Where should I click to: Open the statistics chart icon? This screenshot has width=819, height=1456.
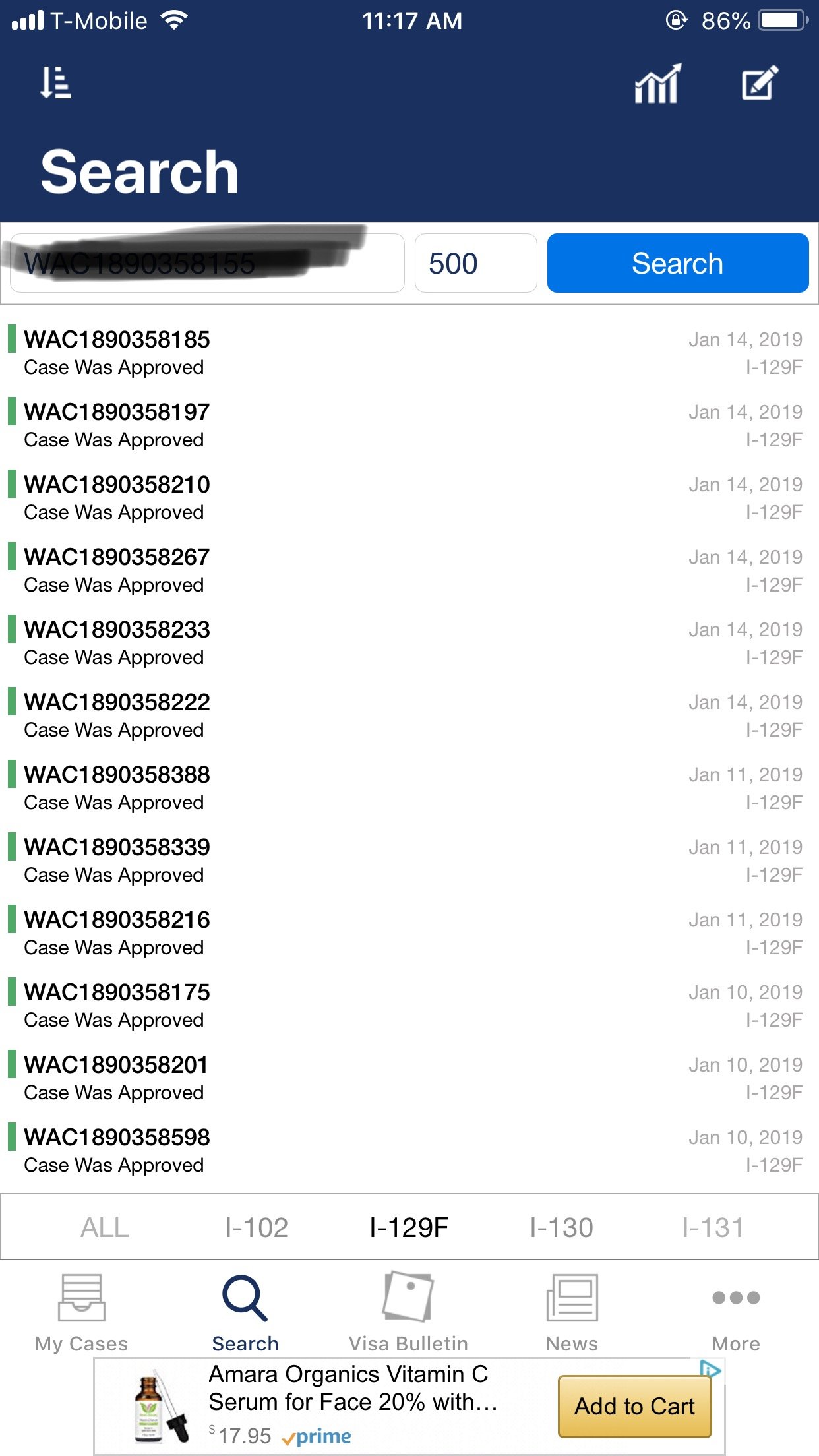click(x=657, y=84)
